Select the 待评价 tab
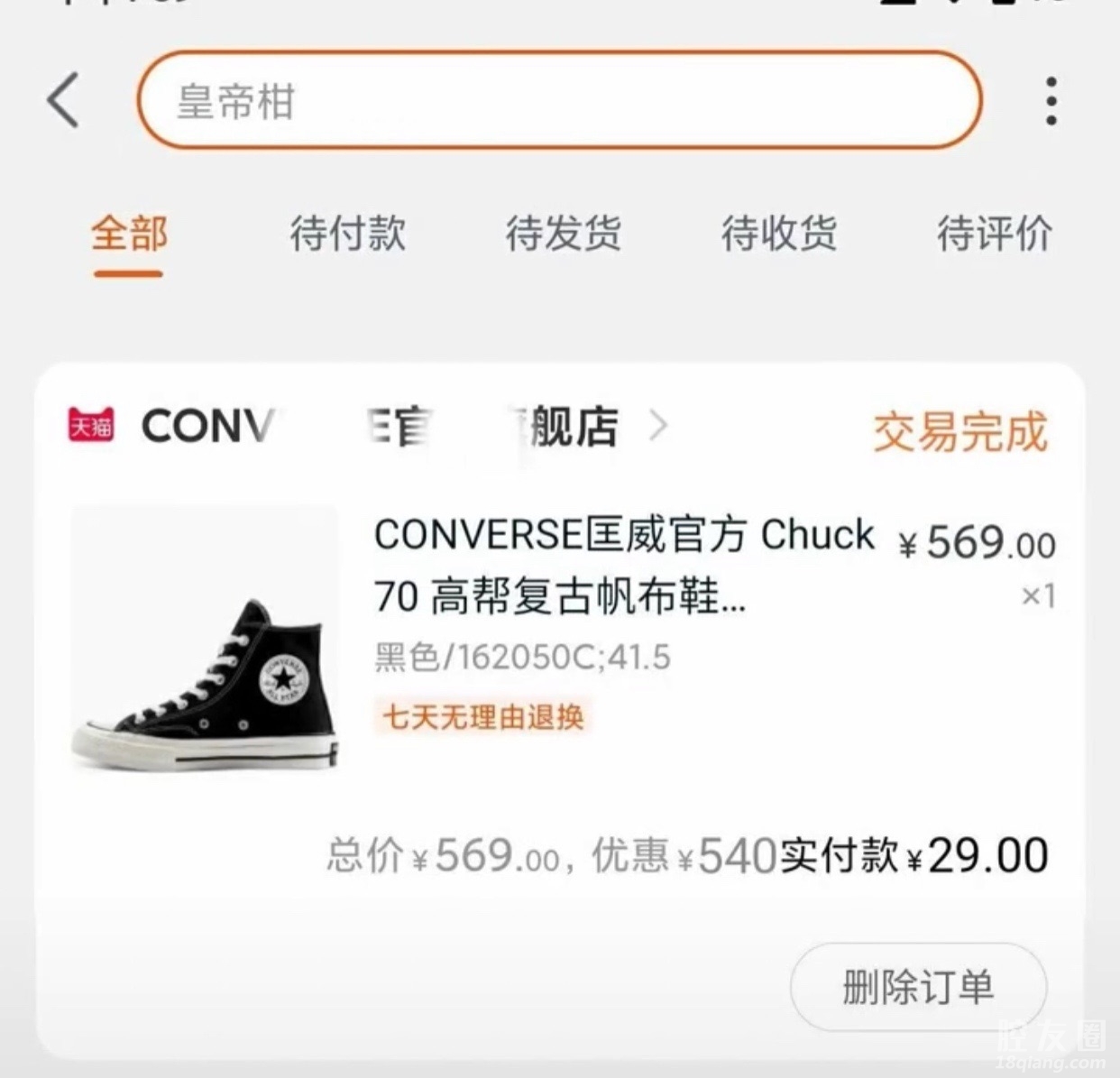This screenshot has width=1120, height=1078. pyautogui.click(x=994, y=234)
